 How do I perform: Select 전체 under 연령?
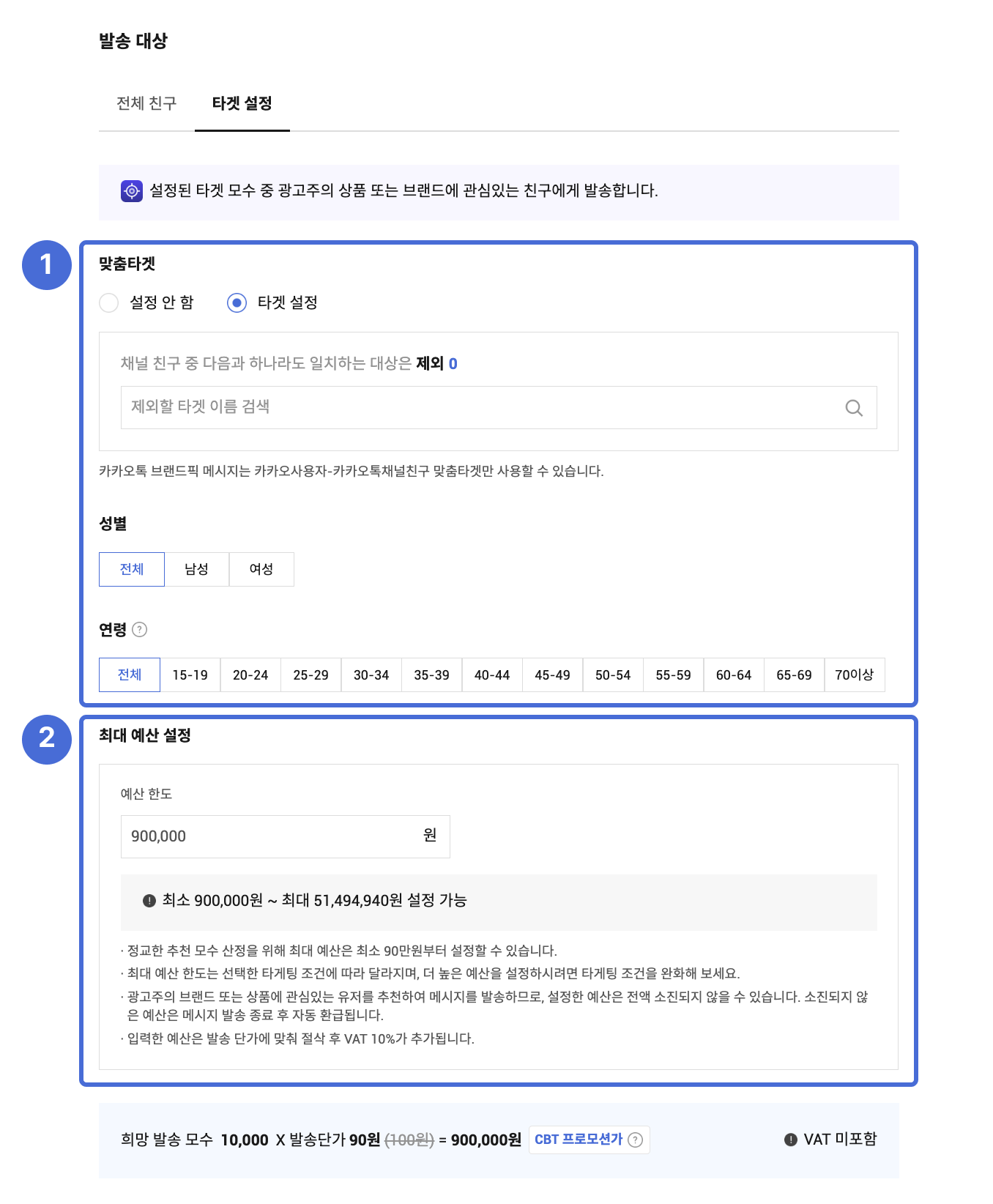130,675
